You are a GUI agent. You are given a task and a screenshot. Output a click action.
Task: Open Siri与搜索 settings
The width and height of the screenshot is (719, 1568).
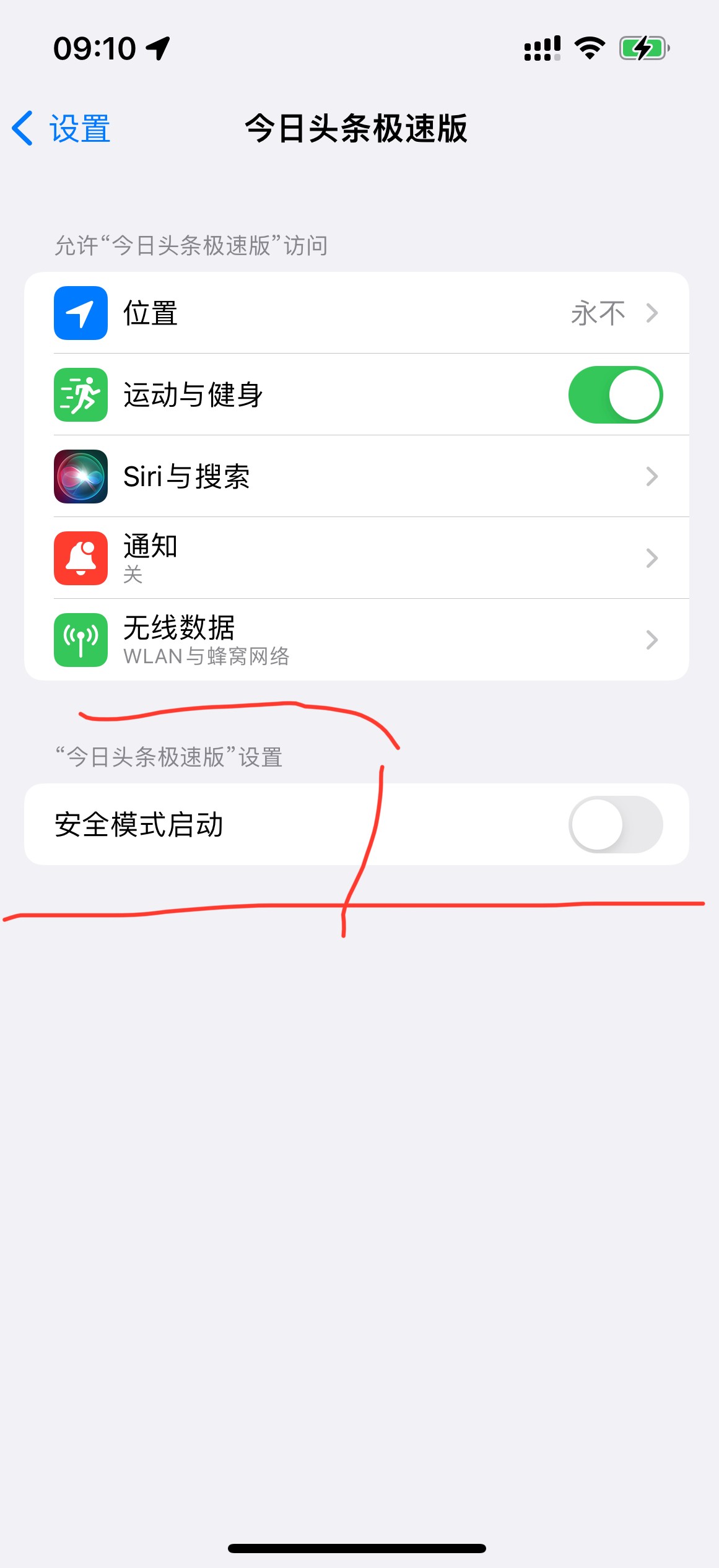point(356,477)
